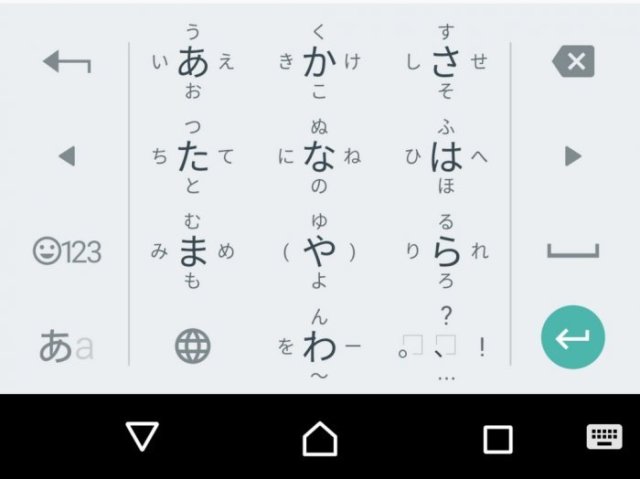Insert a space with the space key
The image size is (640, 479).
[573, 251]
